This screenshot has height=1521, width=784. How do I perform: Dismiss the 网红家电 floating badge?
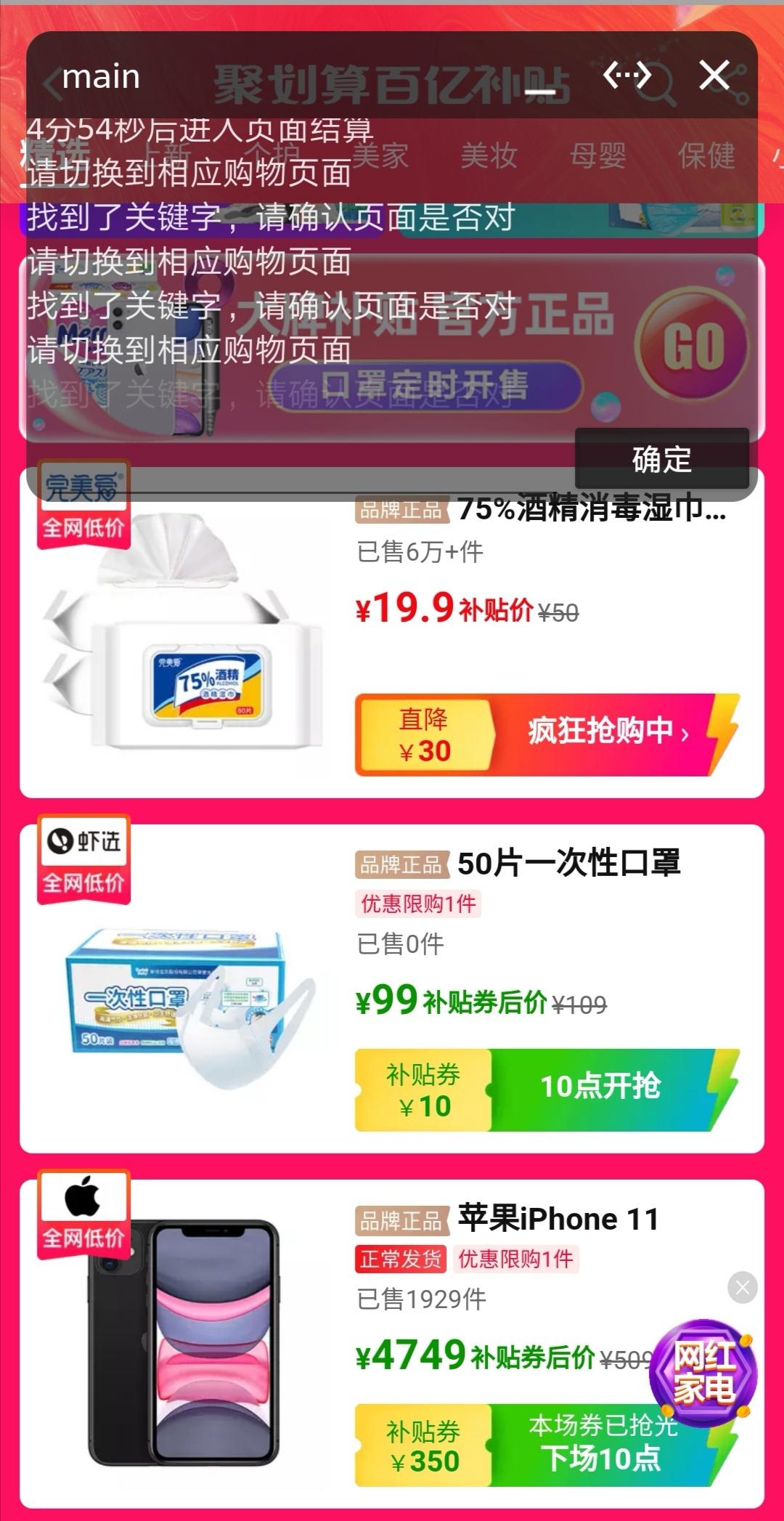[742, 1288]
